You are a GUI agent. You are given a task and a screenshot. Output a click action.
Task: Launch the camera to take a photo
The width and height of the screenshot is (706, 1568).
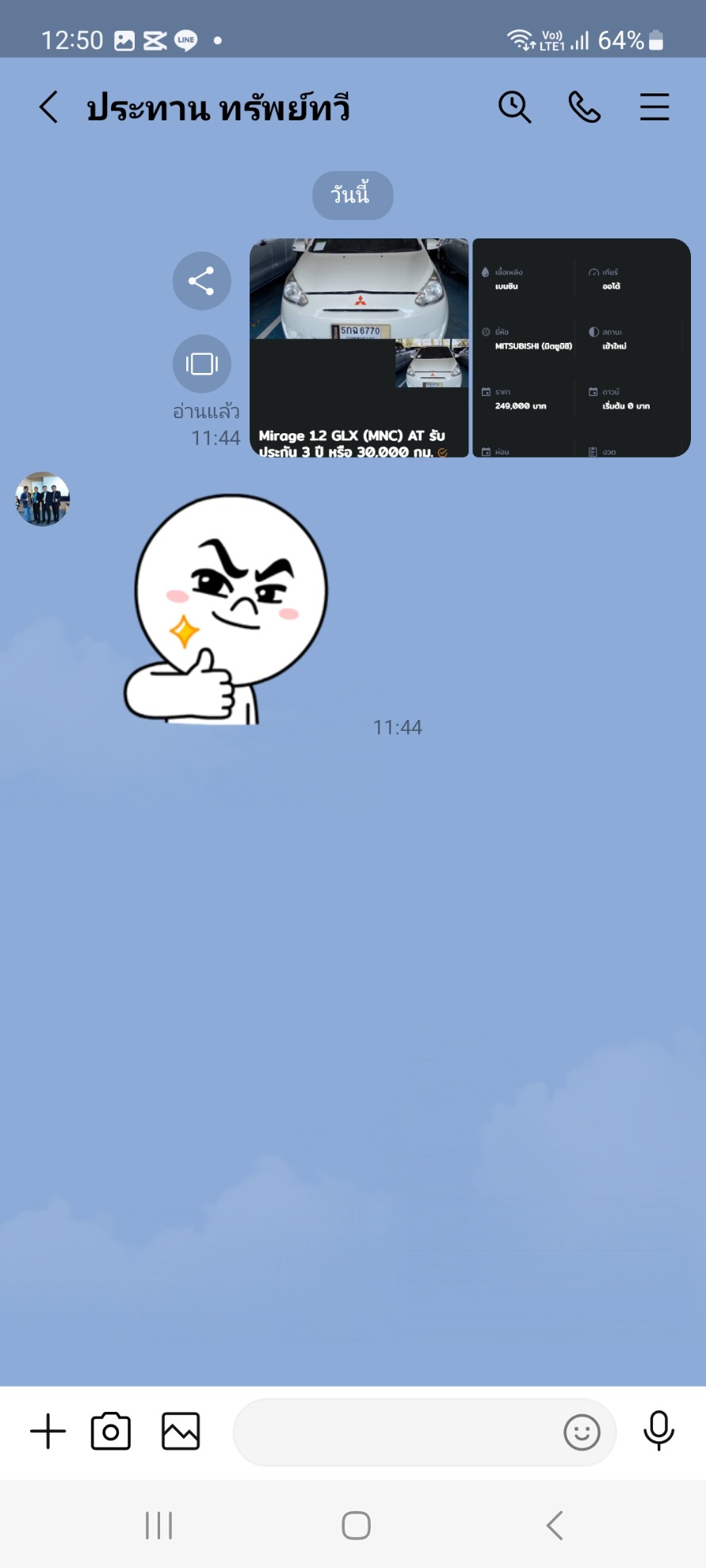(x=111, y=1431)
